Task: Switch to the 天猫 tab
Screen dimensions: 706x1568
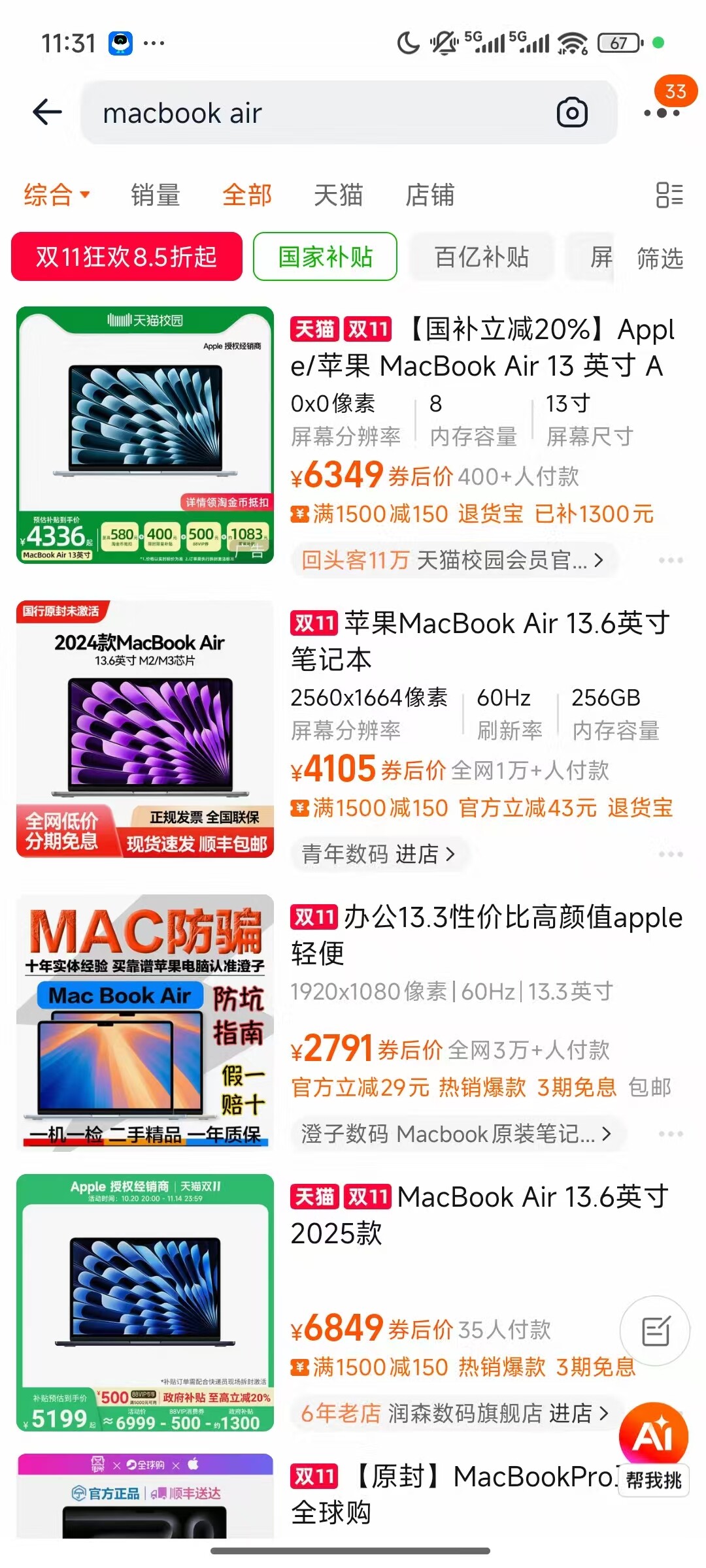Action: tap(338, 195)
